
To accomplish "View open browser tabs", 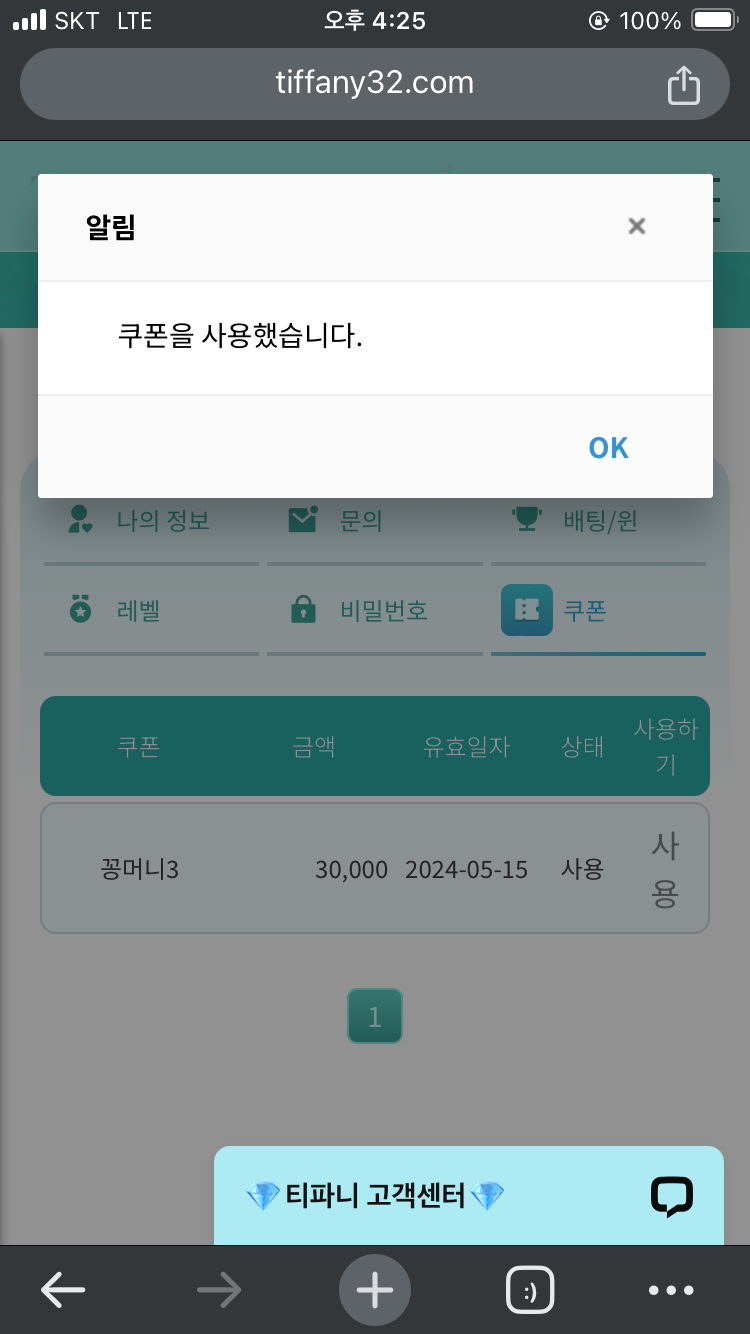I will (530, 1290).
